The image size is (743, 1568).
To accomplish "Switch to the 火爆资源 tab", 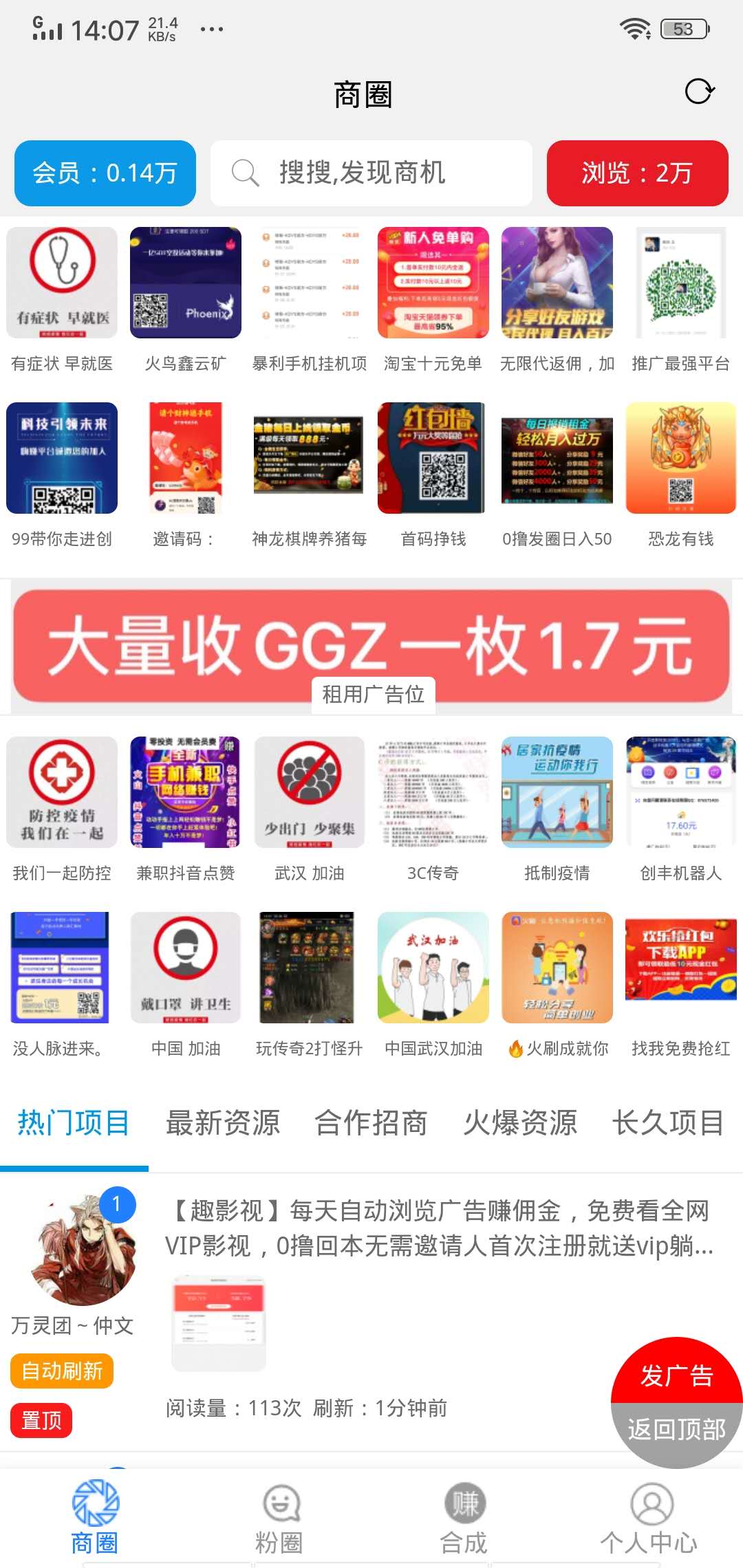I will pyautogui.click(x=520, y=1123).
